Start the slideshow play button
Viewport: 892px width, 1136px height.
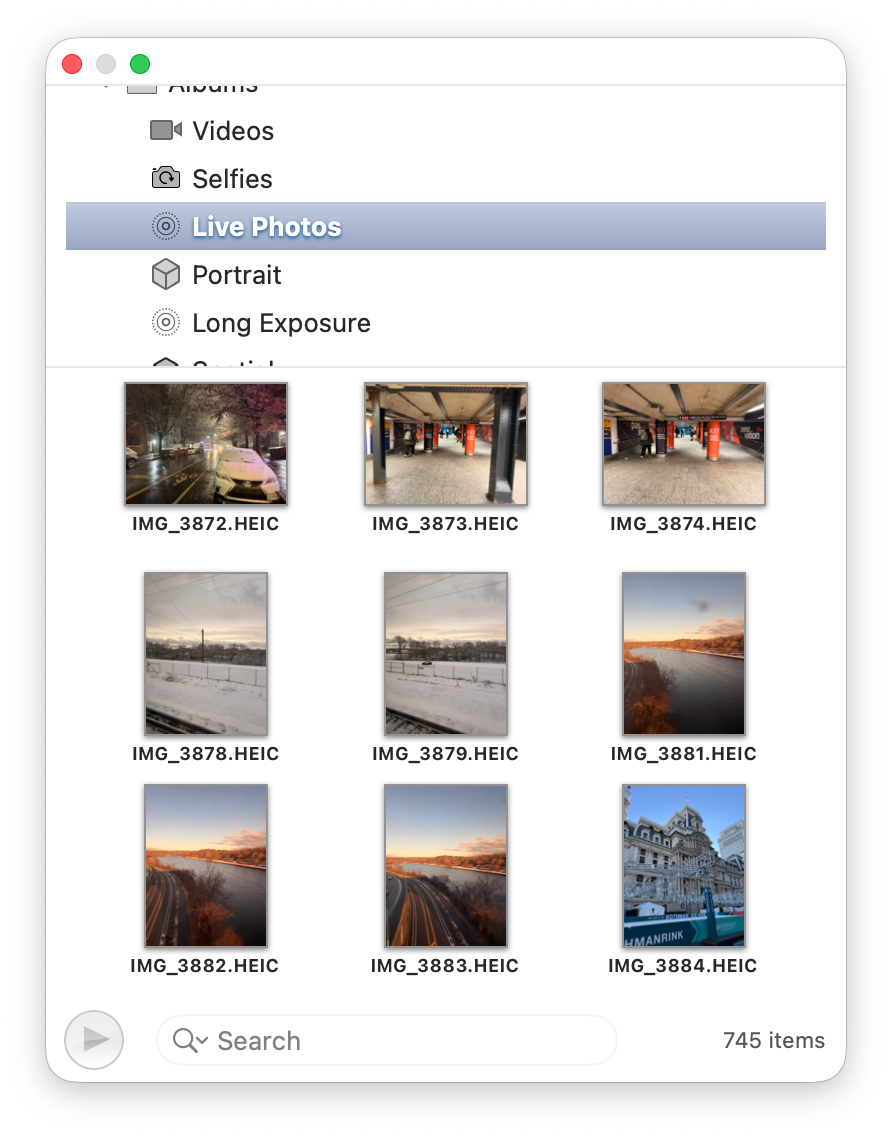tap(94, 1040)
